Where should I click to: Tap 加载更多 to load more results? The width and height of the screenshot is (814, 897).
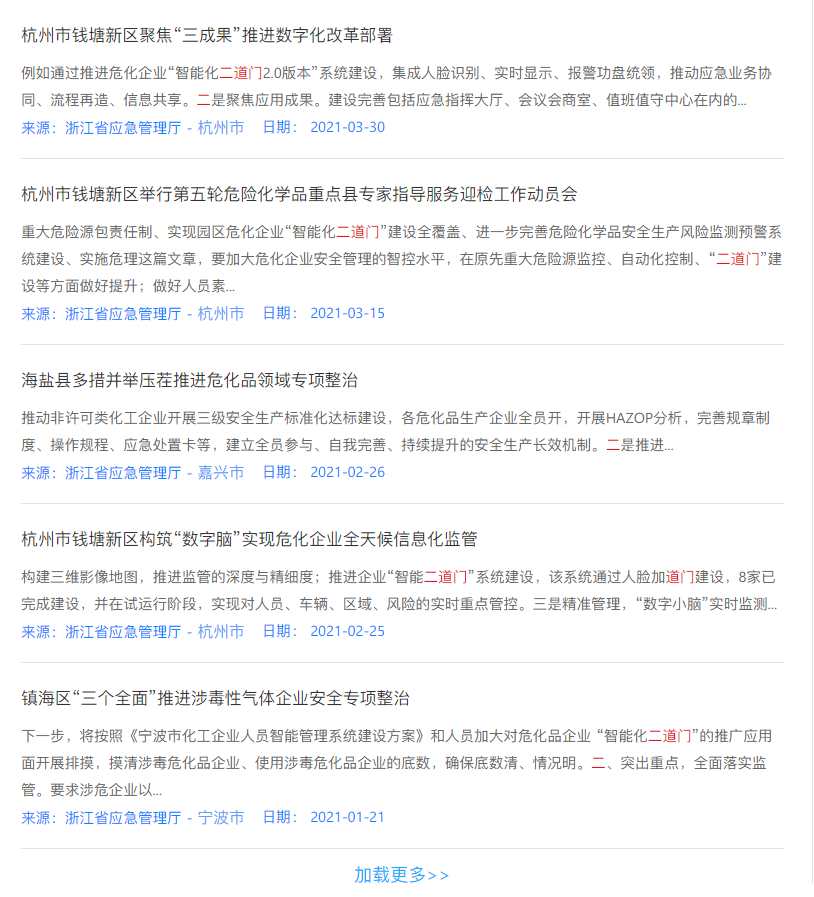point(401,875)
